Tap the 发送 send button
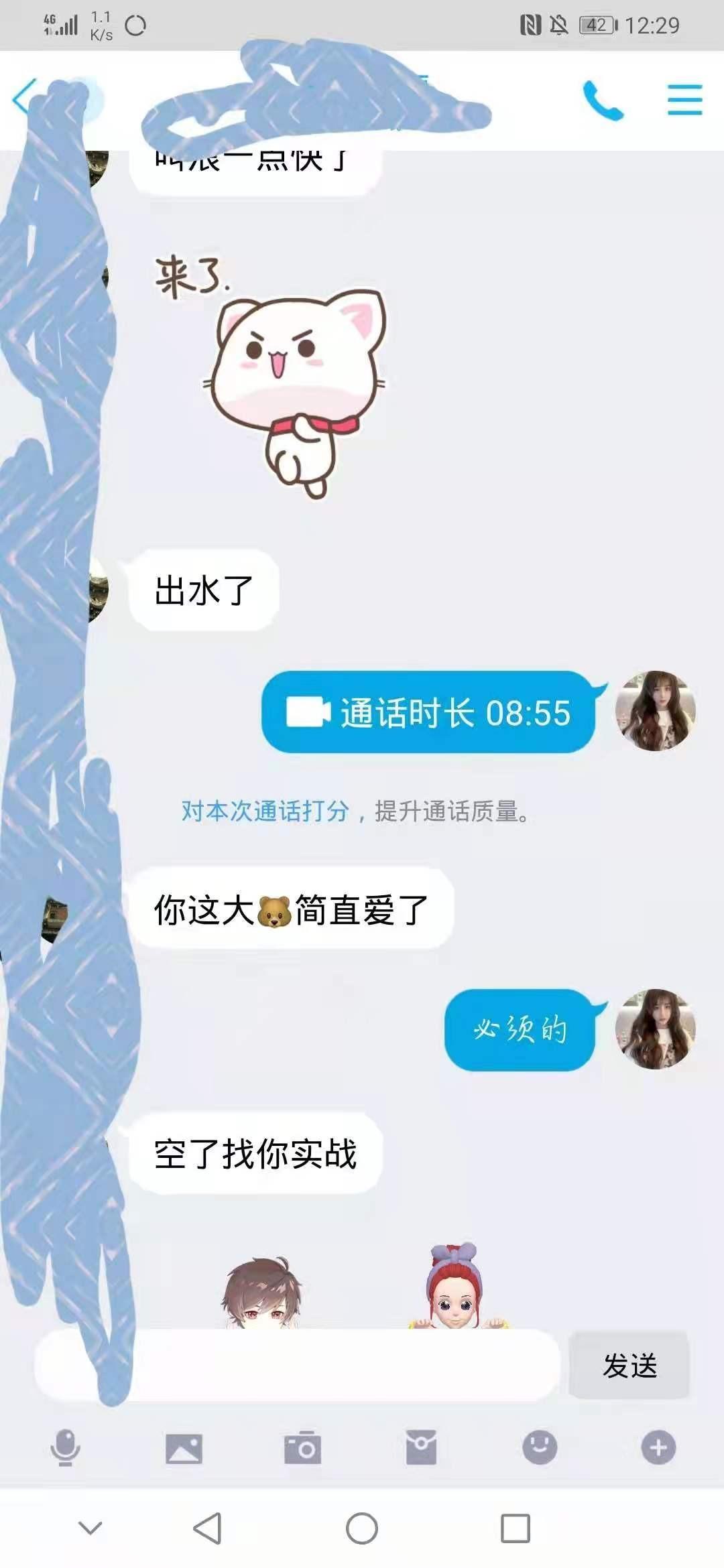Image resolution: width=724 pixels, height=1568 pixels. click(x=629, y=1365)
